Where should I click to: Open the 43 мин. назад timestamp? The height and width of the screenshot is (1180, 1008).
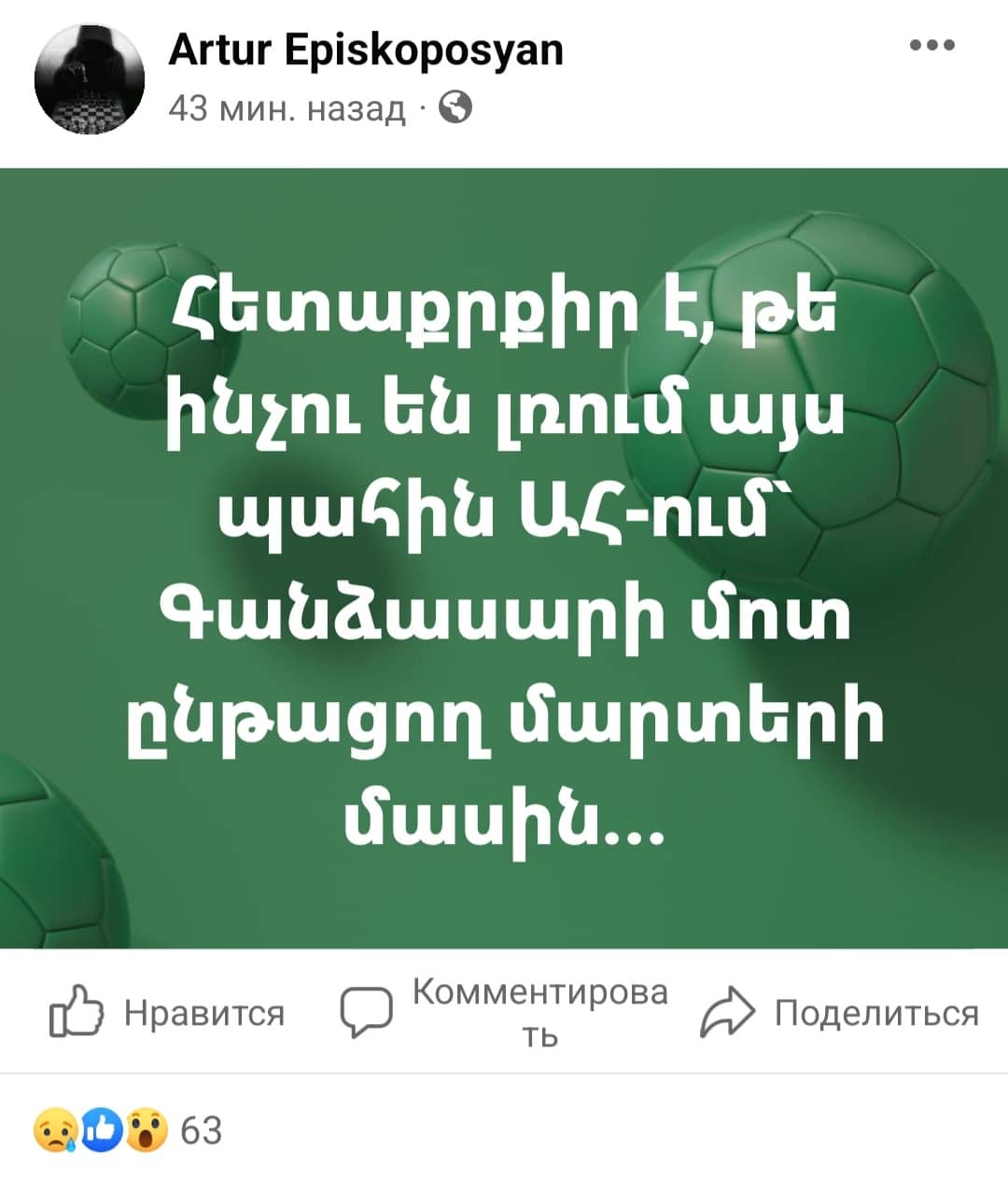pos(287,110)
